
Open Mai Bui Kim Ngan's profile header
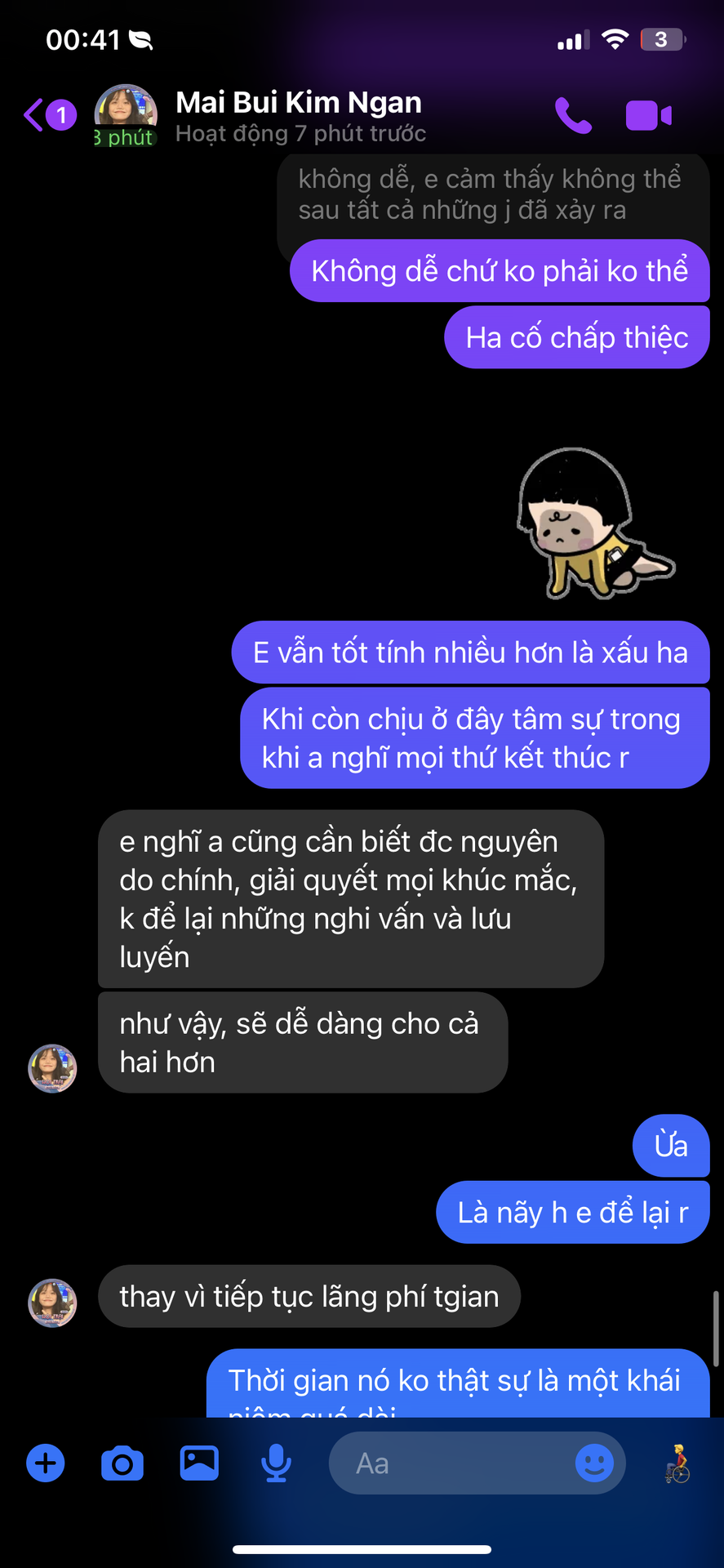[x=299, y=116]
